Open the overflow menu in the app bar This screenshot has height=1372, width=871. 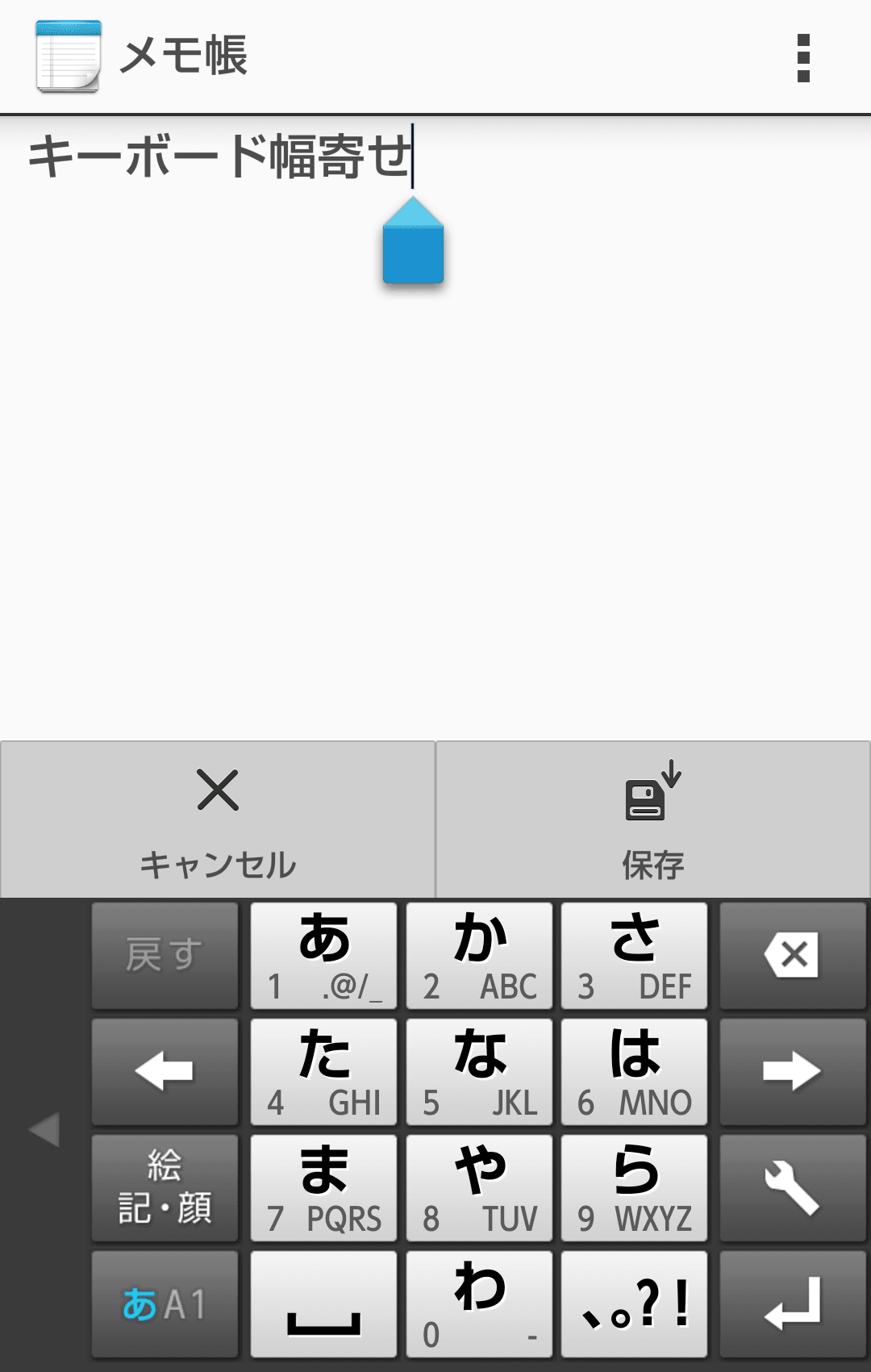click(x=802, y=57)
